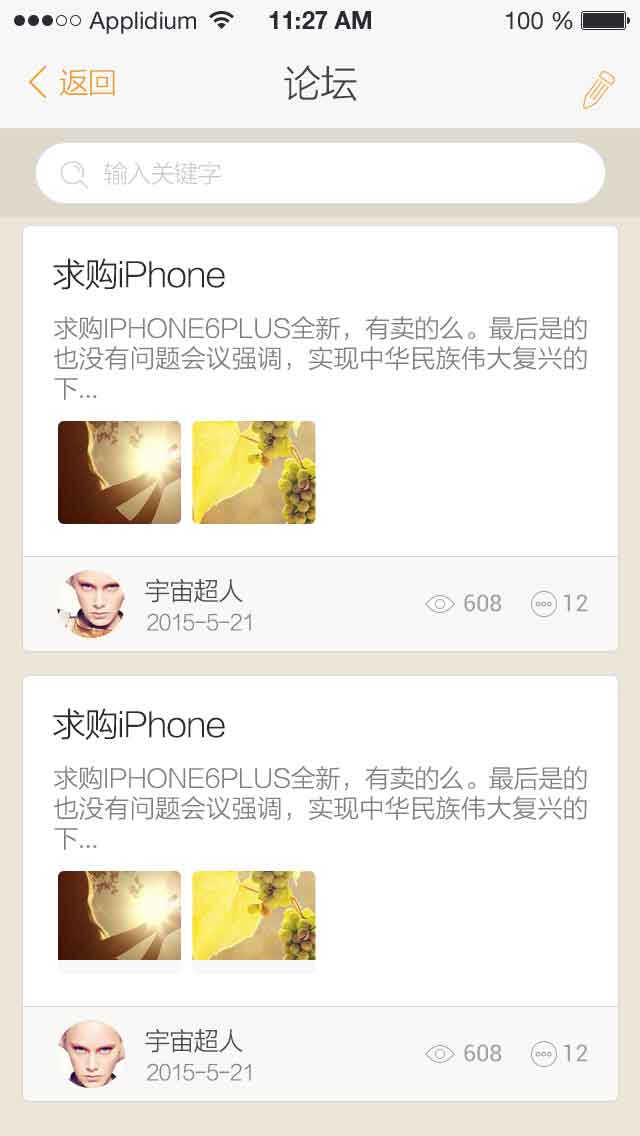This screenshot has height=1136, width=640.
Task: View the grapes photo in the second post
Action: tap(253, 916)
